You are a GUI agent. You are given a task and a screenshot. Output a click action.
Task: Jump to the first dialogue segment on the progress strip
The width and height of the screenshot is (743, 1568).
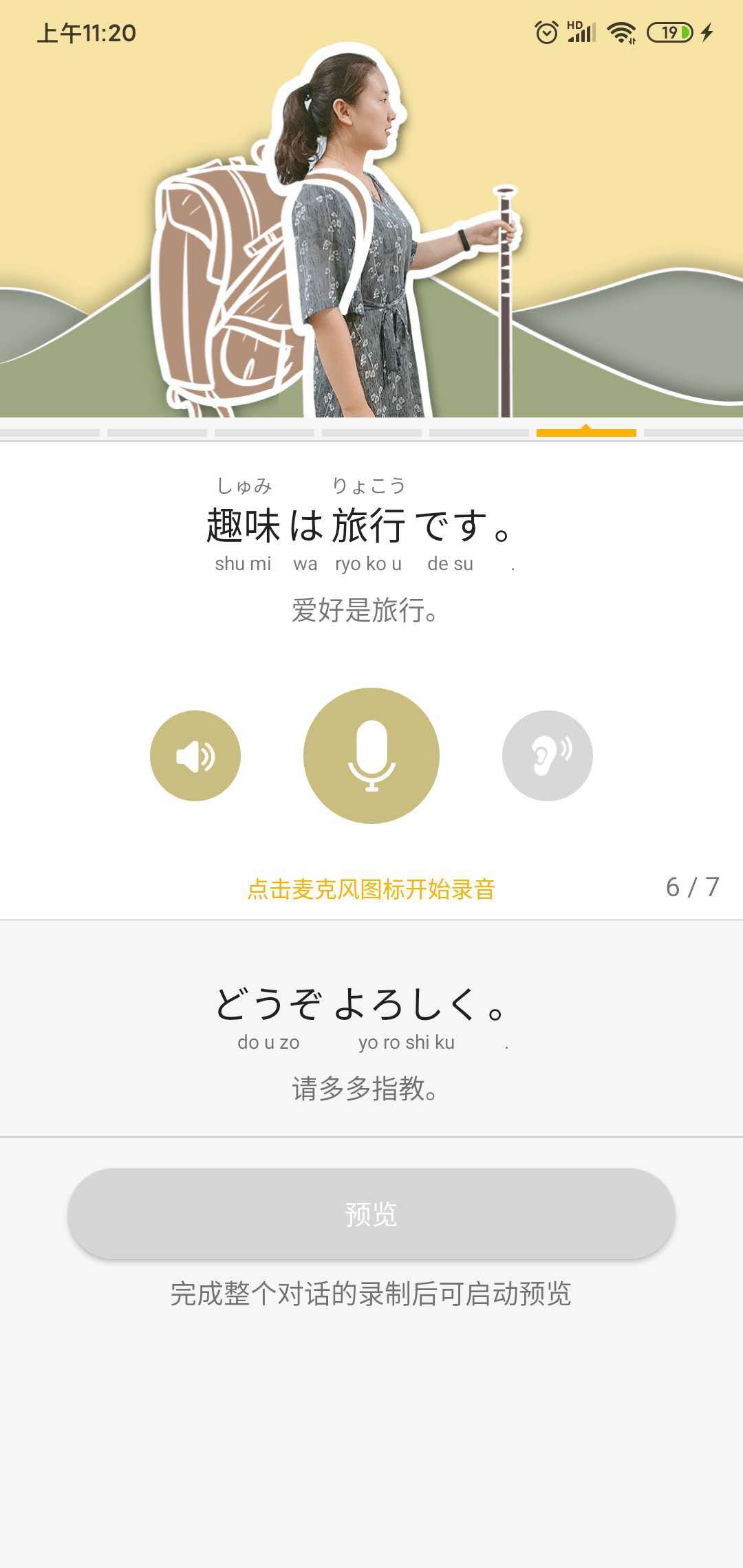[50, 433]
